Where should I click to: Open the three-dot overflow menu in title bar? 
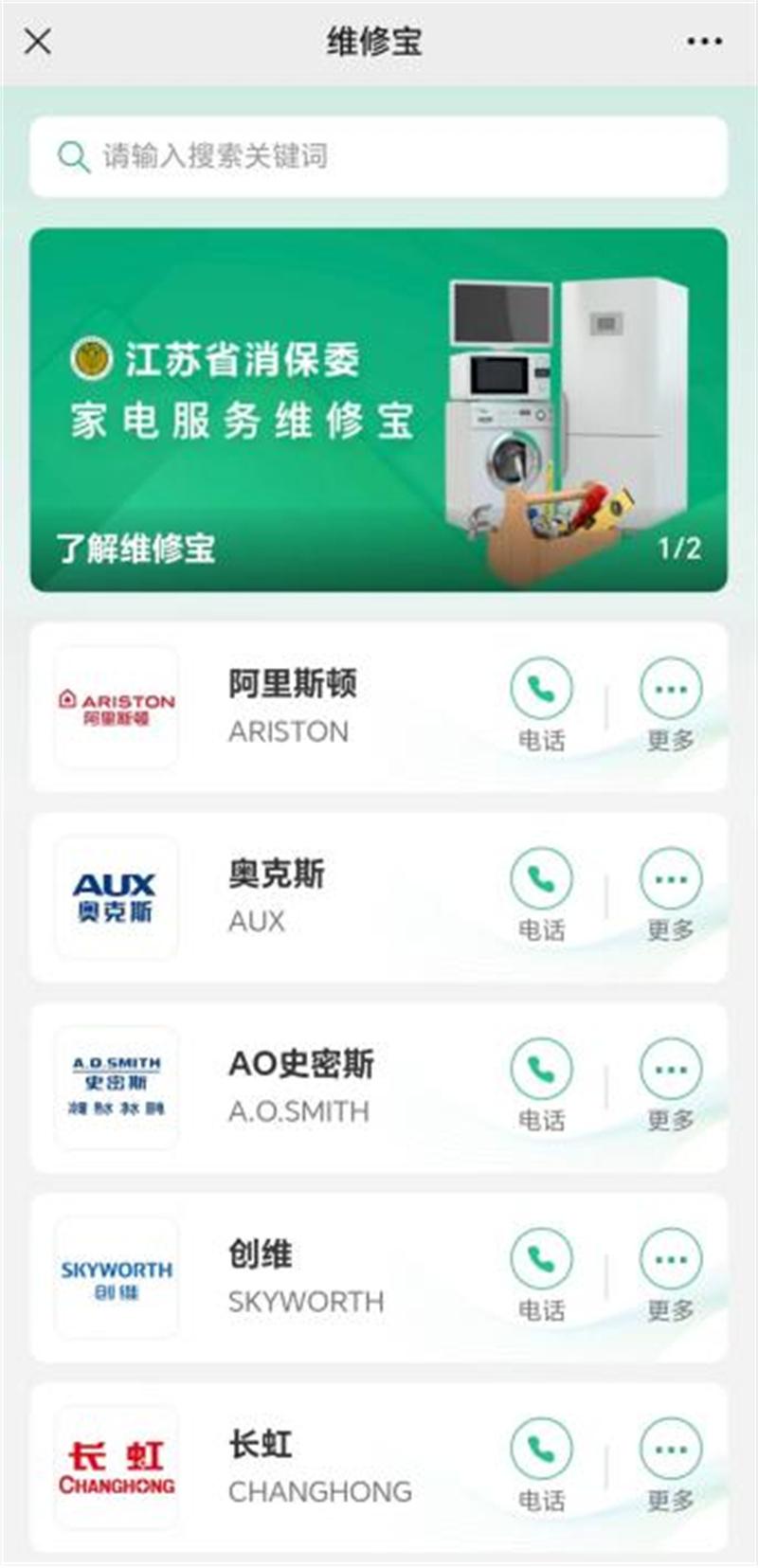point(704,41)
